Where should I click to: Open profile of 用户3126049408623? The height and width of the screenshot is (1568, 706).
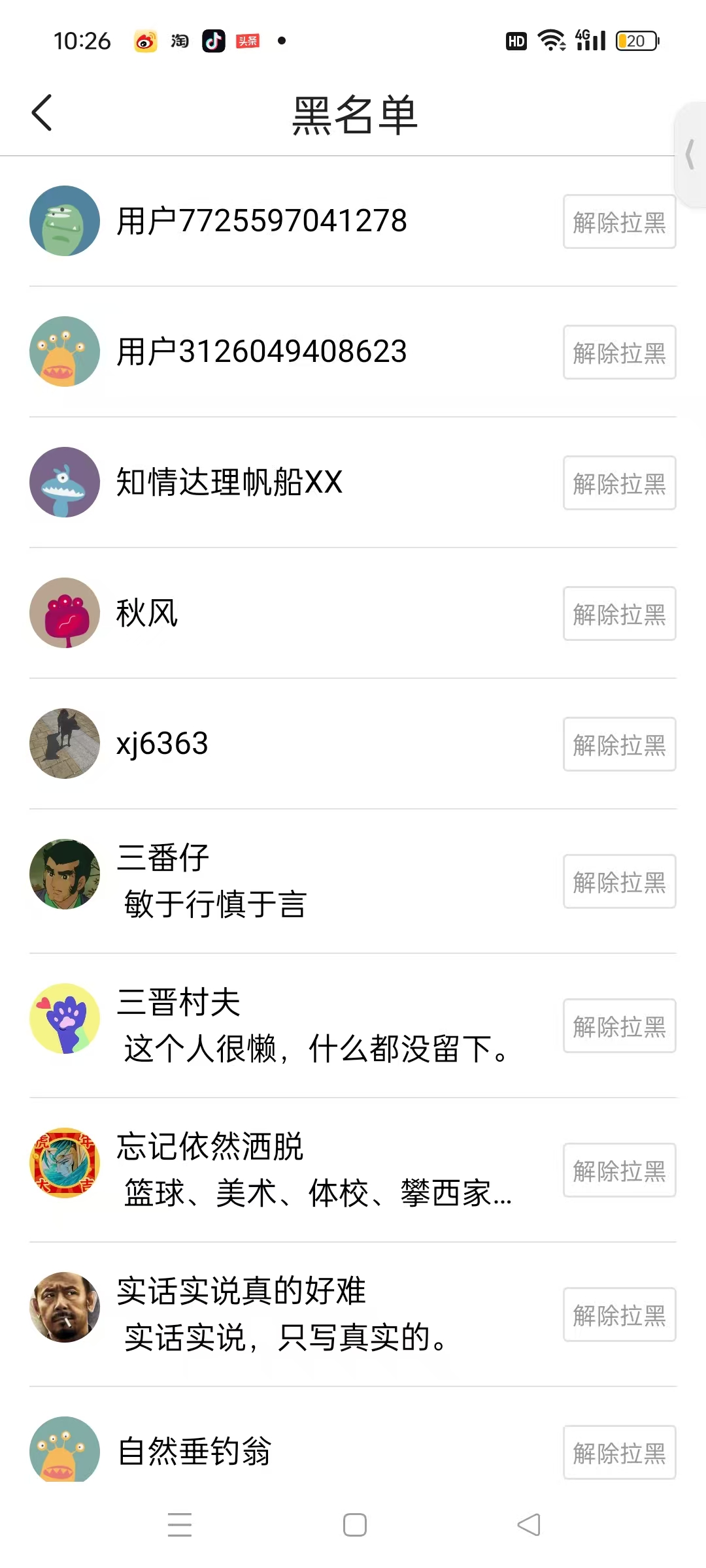[261, 351]
